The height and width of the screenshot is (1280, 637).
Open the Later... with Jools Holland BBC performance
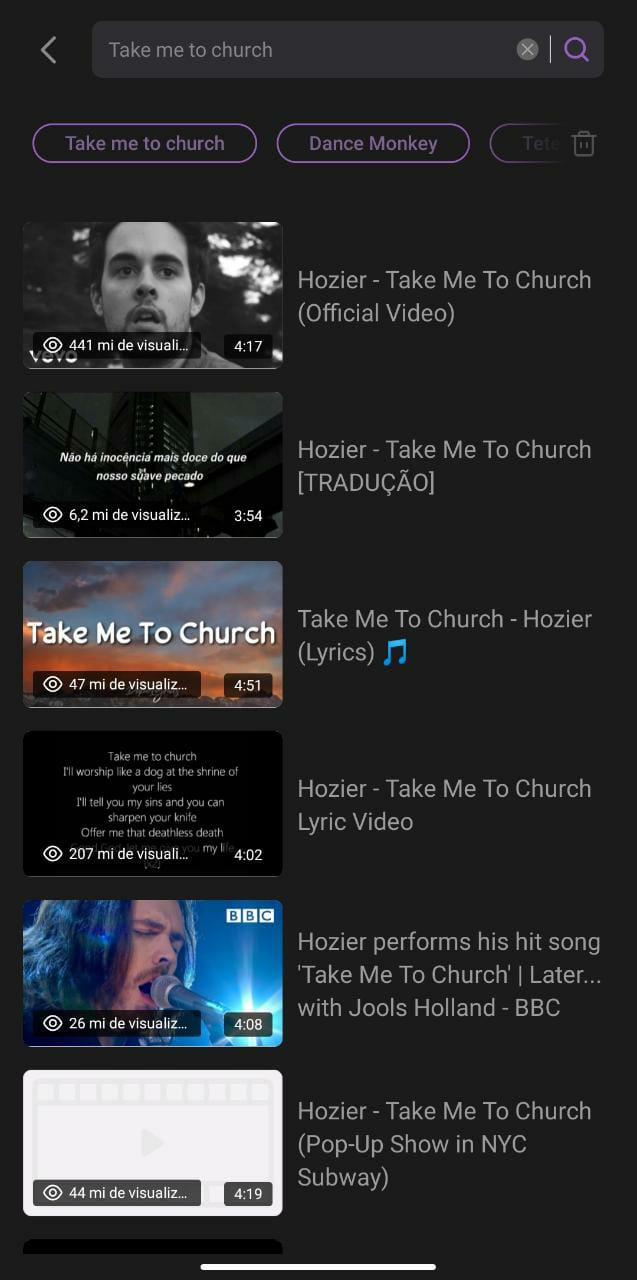pyautogui.click(x=153, y=973)
